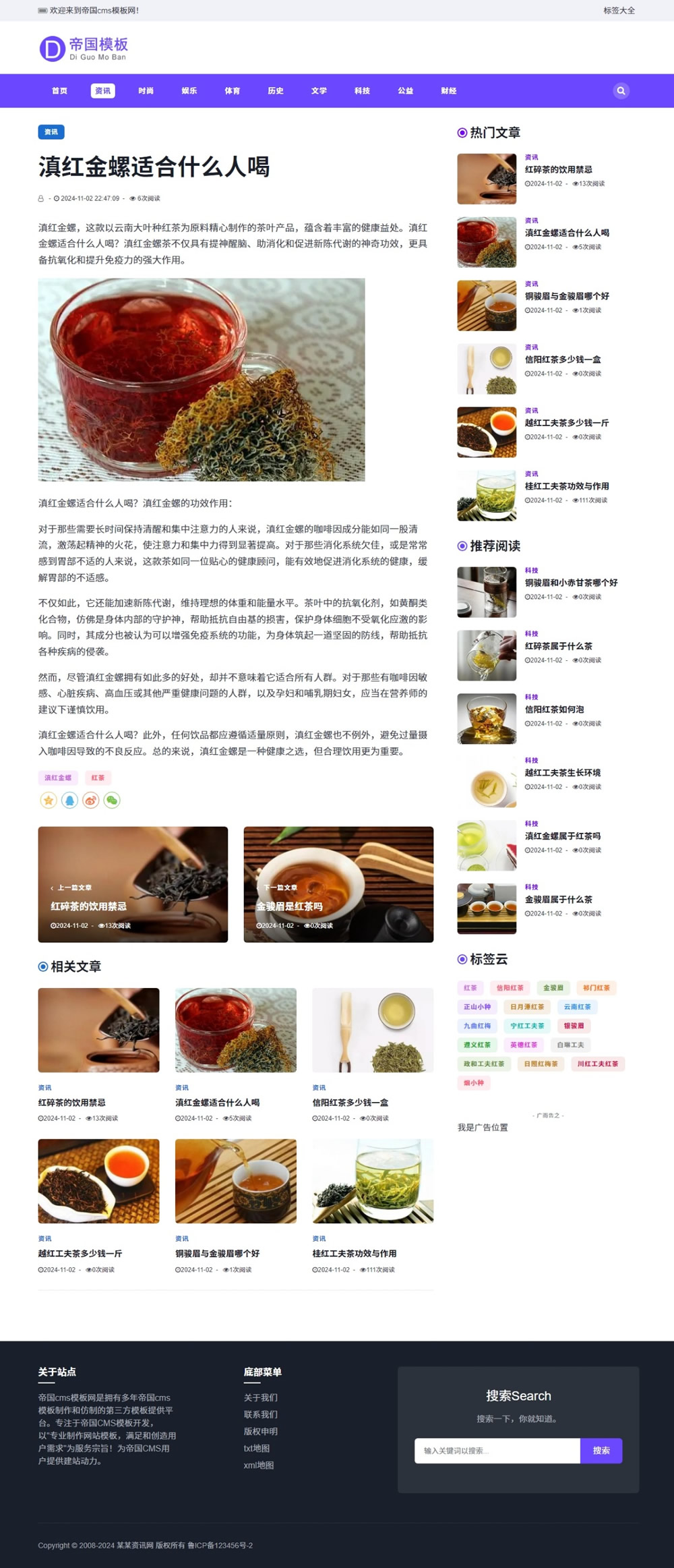Viewport: 674px width, 1568px height.
Task: Tap the 搜索 button in footer
Action: pyautogui.click(x=601, y=1451)
